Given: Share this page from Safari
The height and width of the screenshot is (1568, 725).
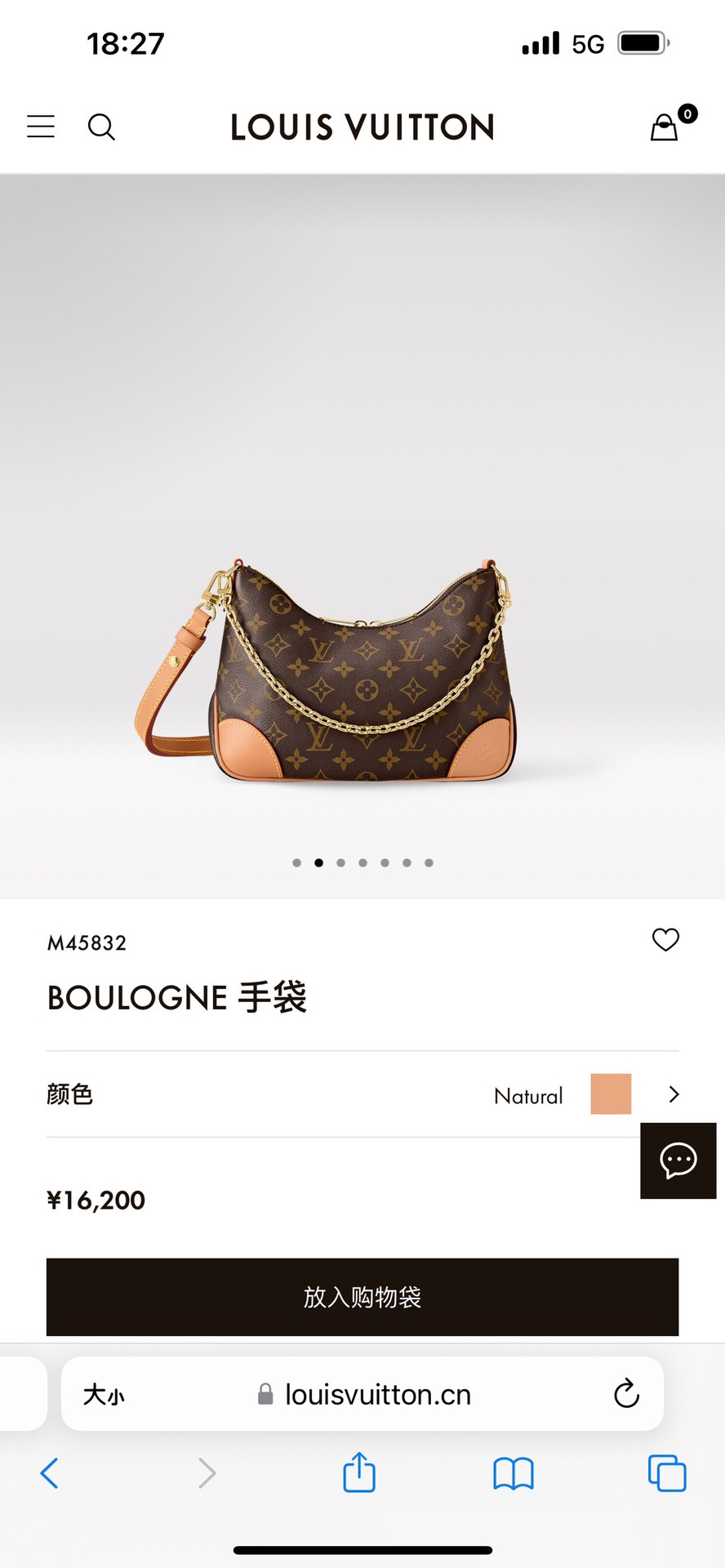Looking at the screenshot, I should coord(359,1472).
